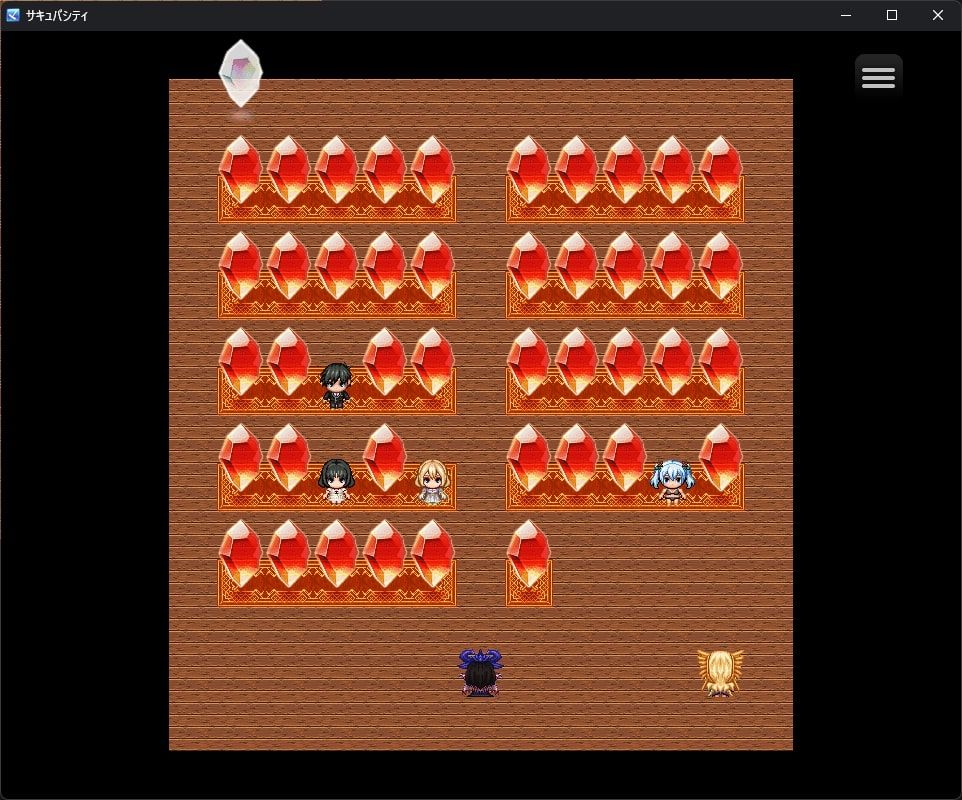Talk to the blonde girl in white
The height and width of the screenshot is (800, 962).
coord(432,482)
